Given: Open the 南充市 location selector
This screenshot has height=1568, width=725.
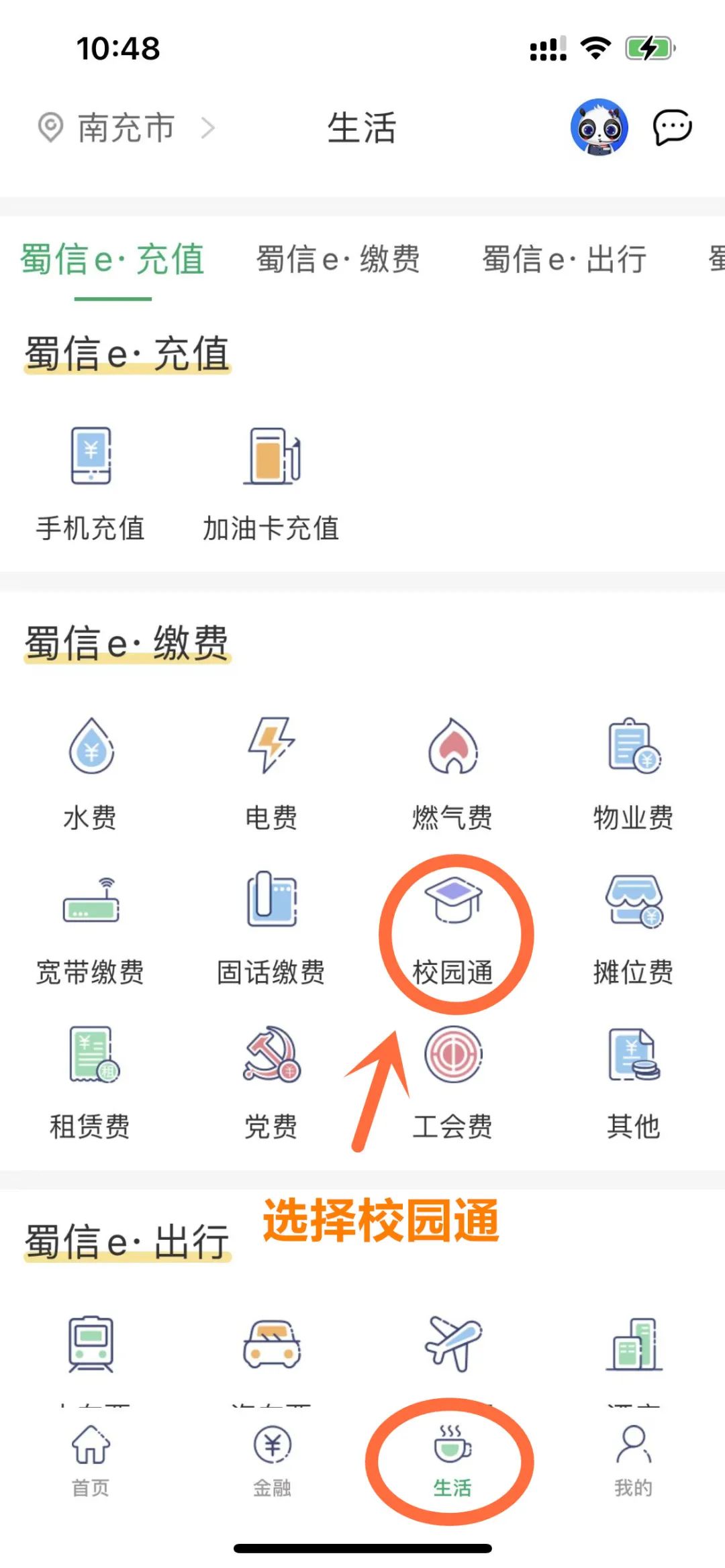Looking at the screenshot, I should [126, 127].
